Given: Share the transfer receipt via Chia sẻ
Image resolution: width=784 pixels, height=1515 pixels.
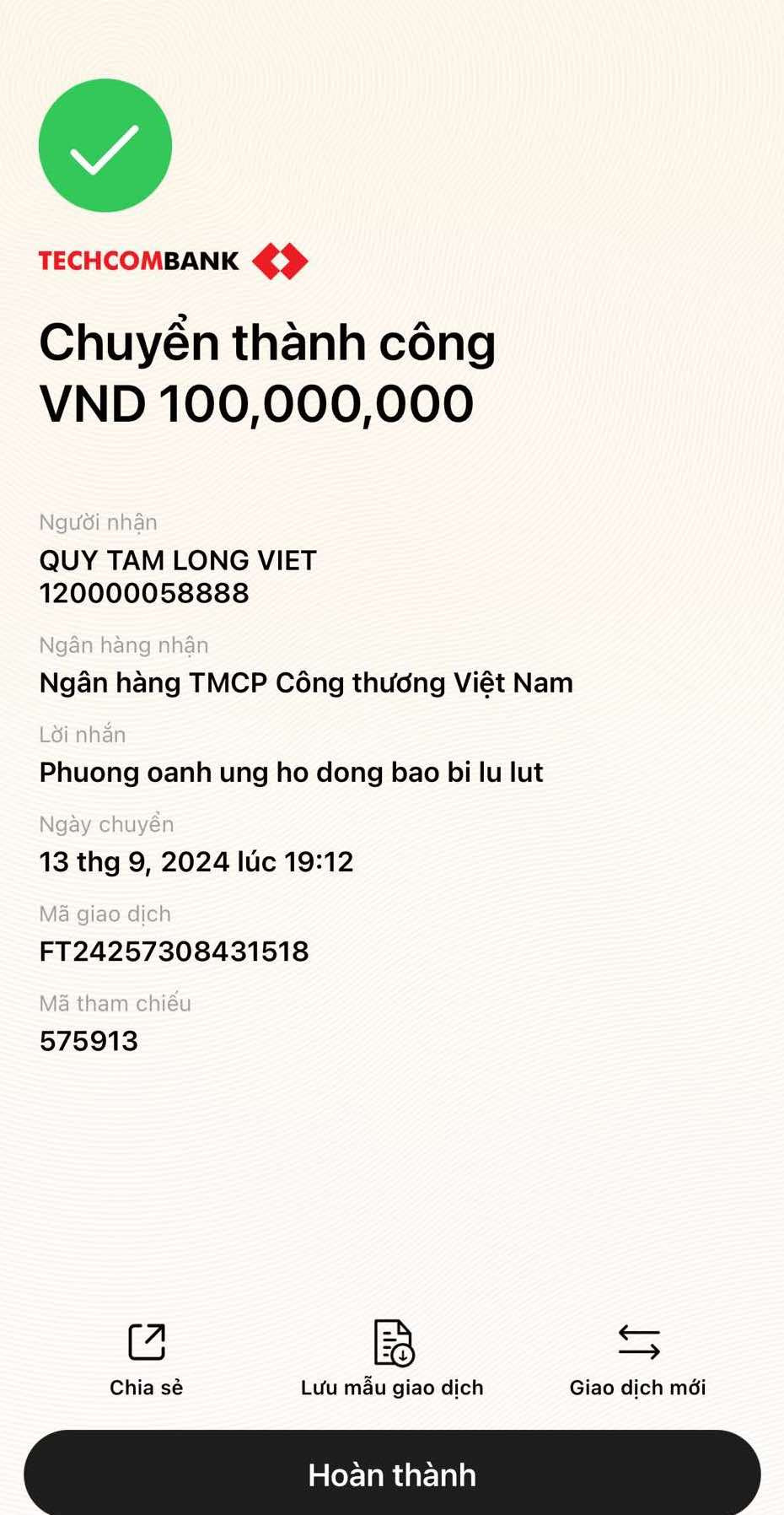Looking at the screenshot, I should pyautogui.click(x=146, y=1357).
